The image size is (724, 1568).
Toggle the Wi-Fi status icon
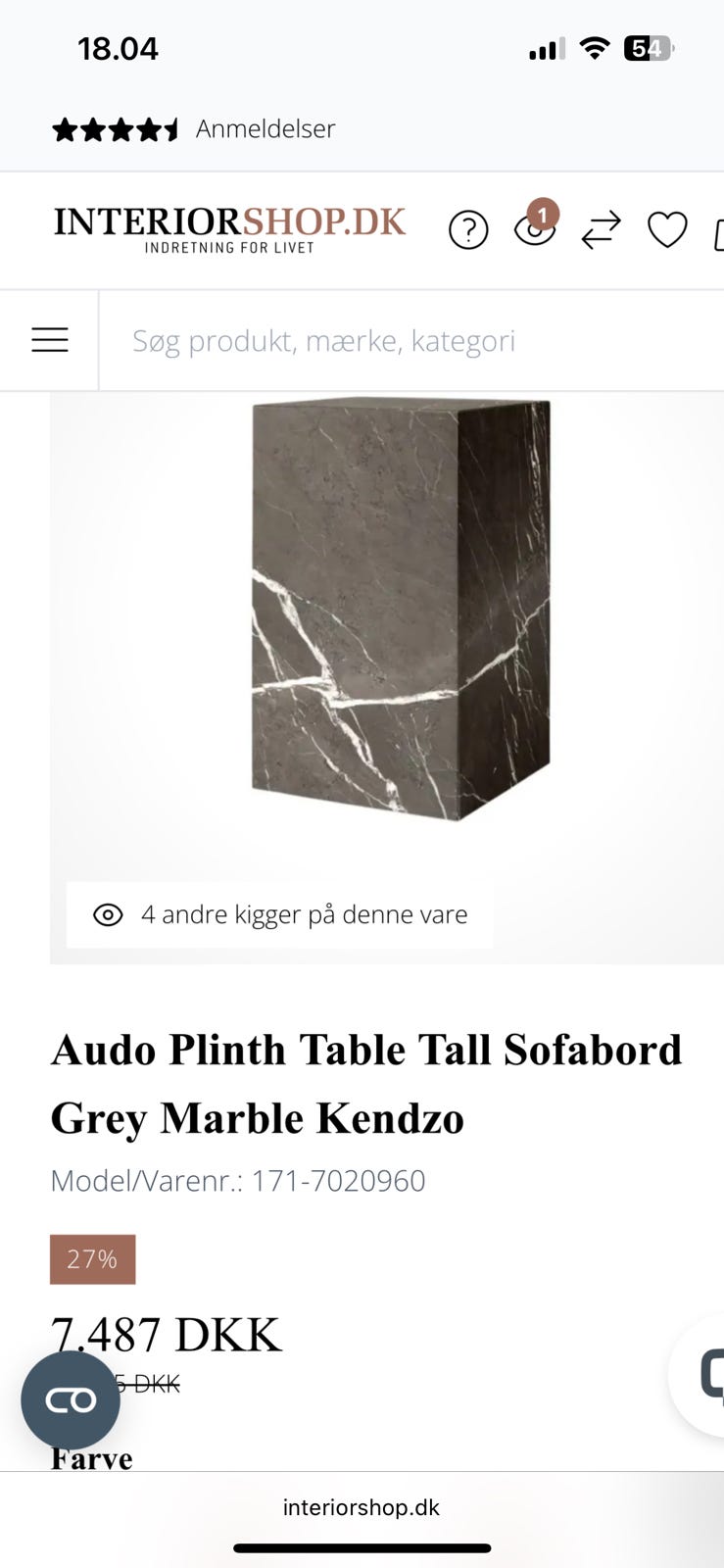pos(597,46)
